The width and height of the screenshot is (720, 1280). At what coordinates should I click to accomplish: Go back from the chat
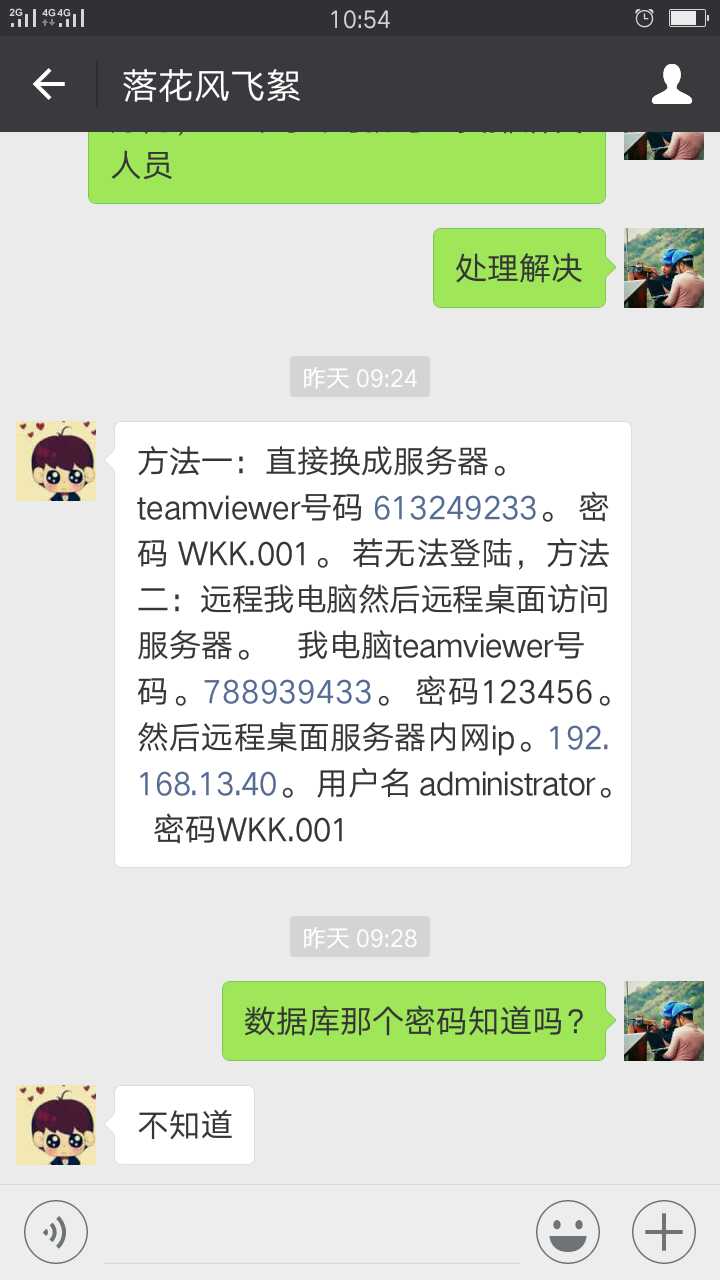coord(48,85)
